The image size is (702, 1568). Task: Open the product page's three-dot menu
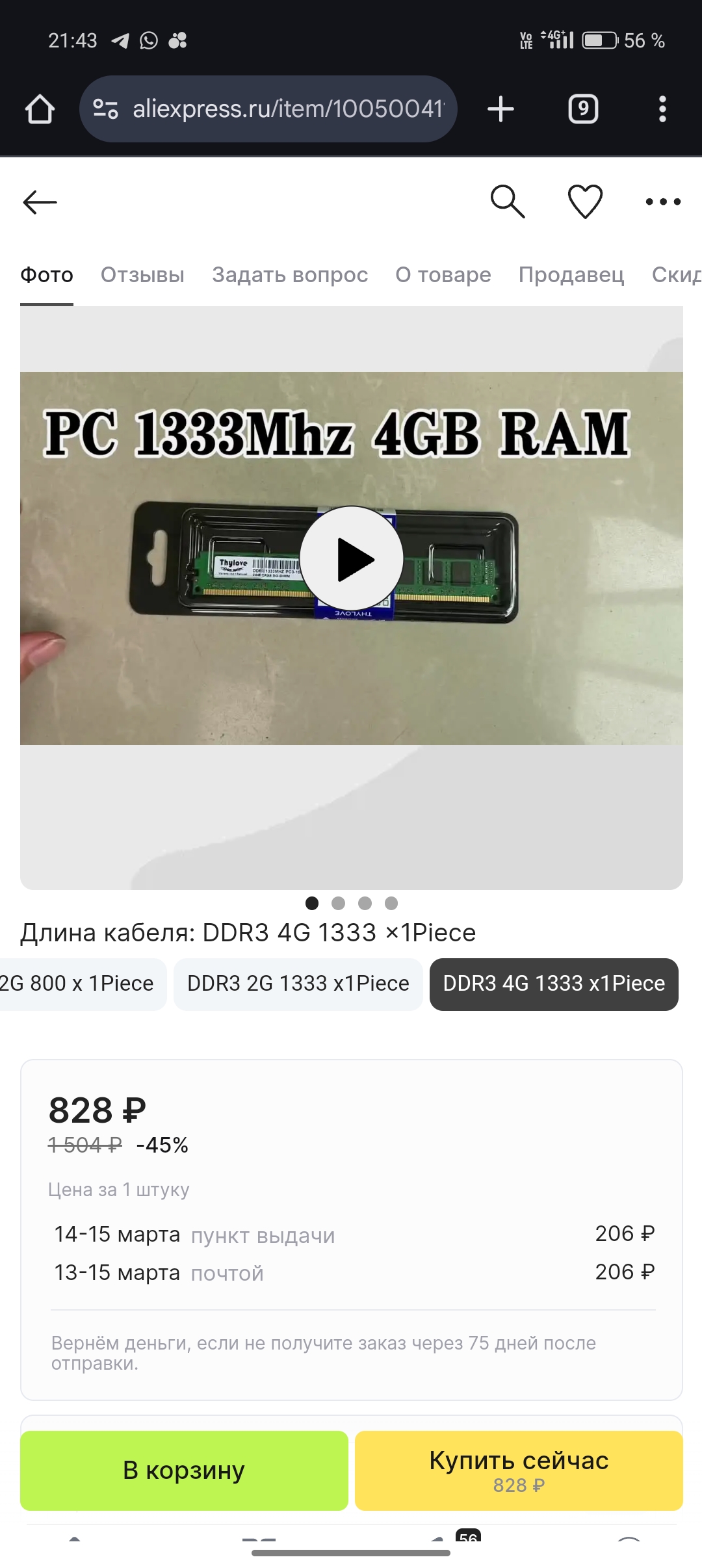tap(662, 202)
